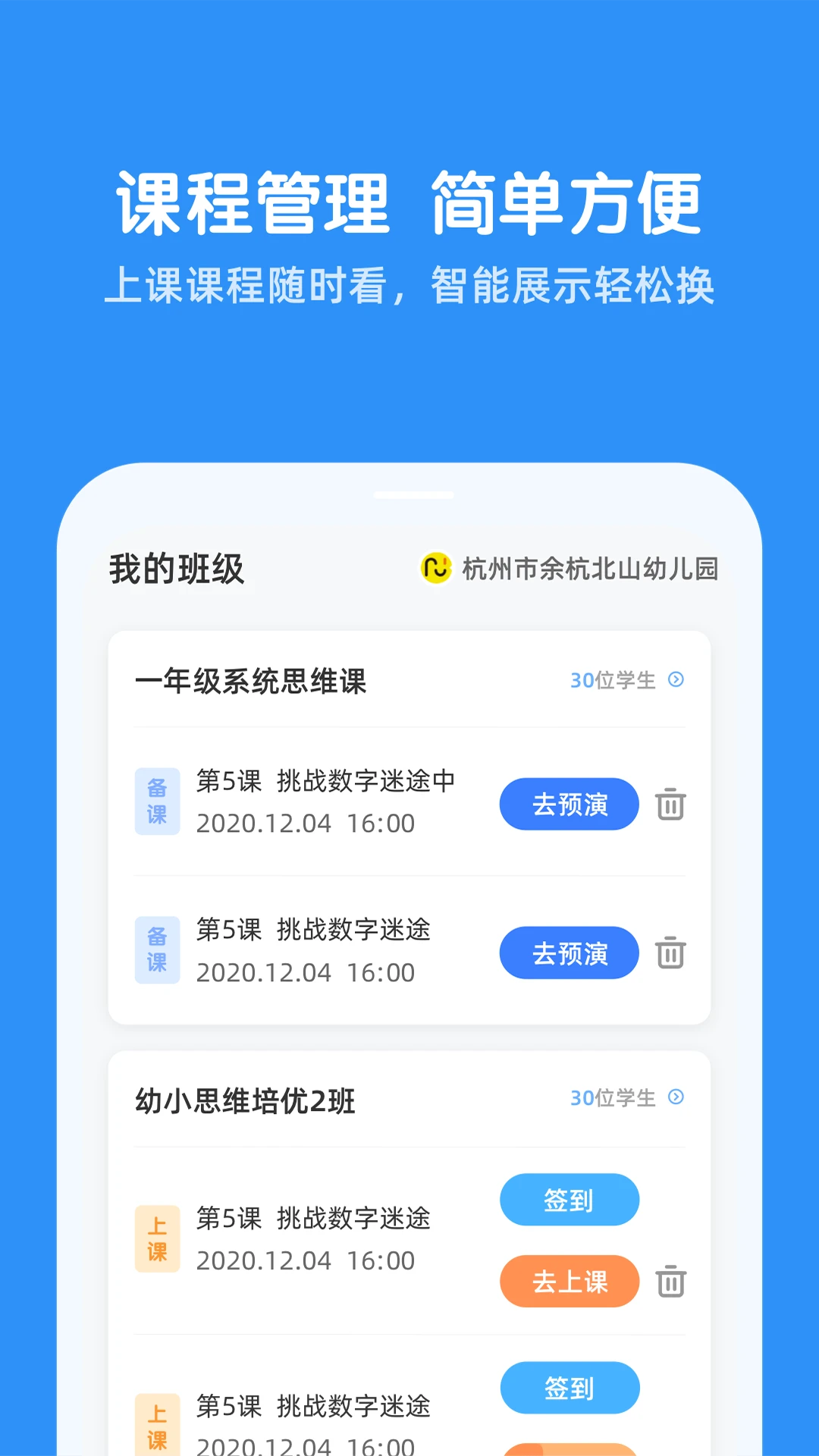
Task: Tap 签到 for first 幼小思维培优2班 lesson
Action: (570, 1200)
